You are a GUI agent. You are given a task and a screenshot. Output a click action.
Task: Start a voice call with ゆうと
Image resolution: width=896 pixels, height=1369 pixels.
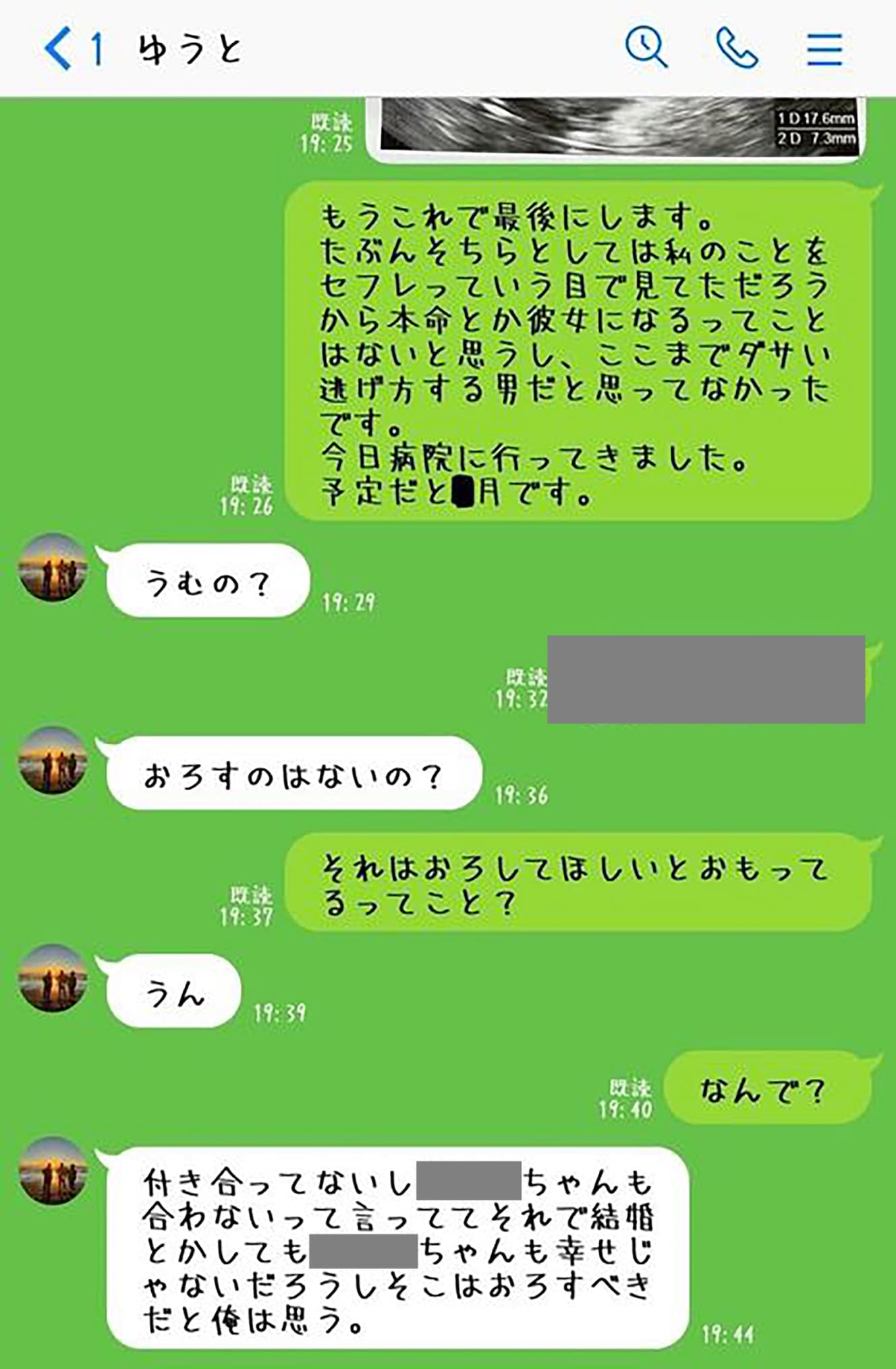(737, 48)
